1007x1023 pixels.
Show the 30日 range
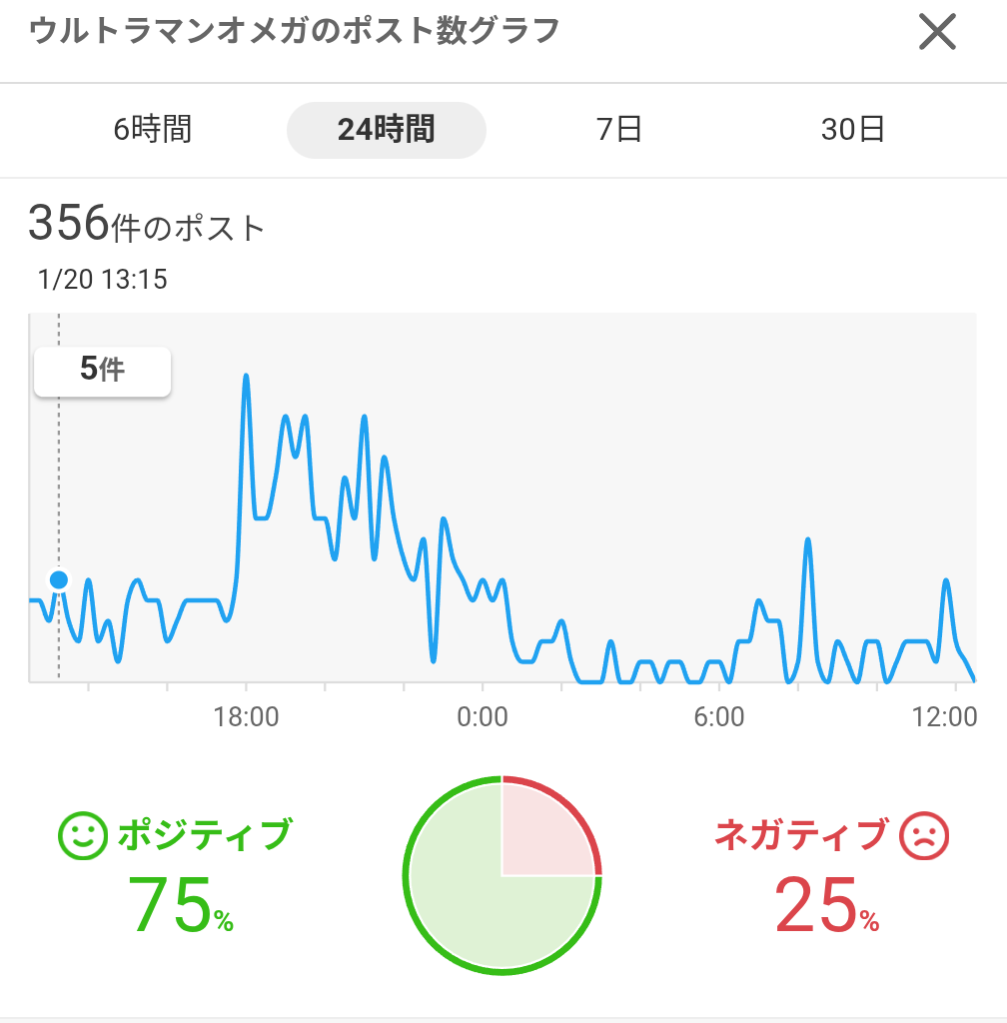pos(853,130)
